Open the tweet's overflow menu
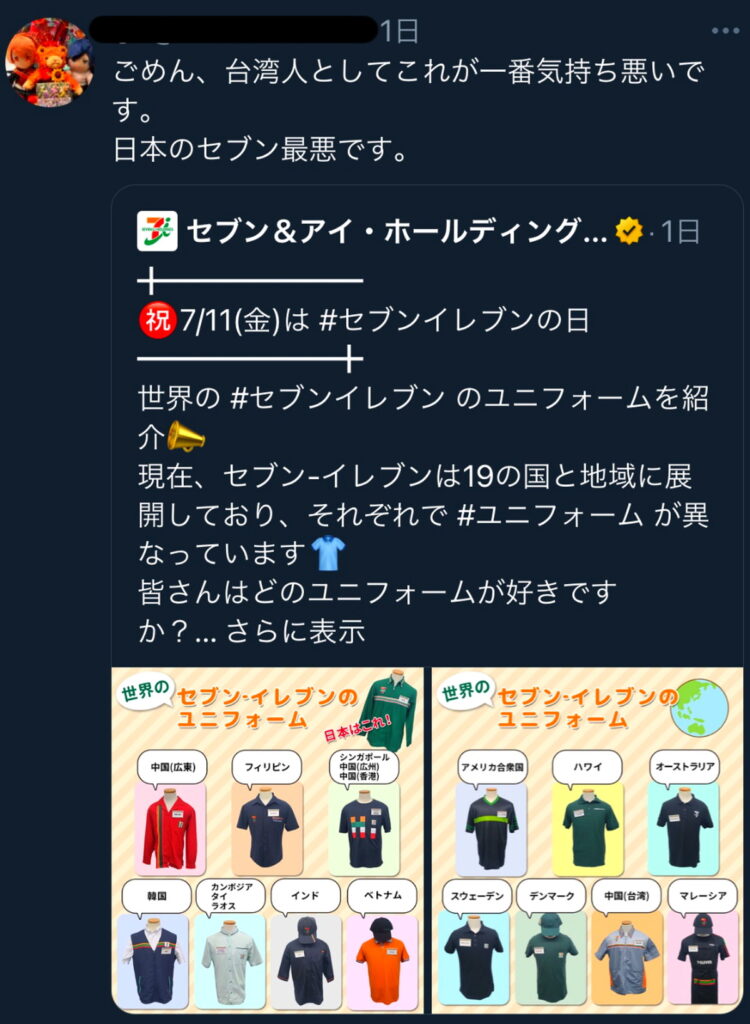The image size is (750, 1024). pos(725,31)
